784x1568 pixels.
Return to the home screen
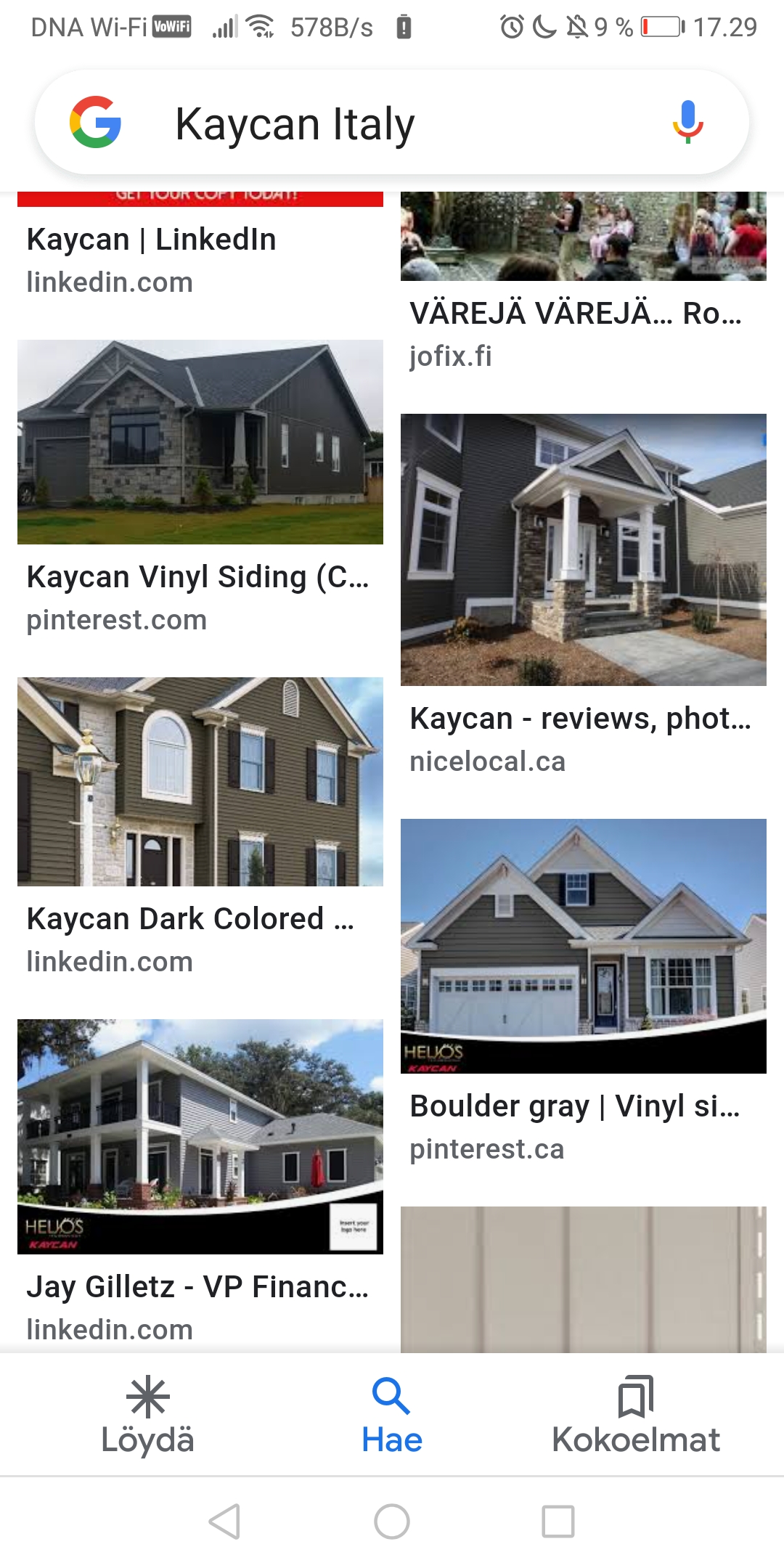click(392, 1521)
